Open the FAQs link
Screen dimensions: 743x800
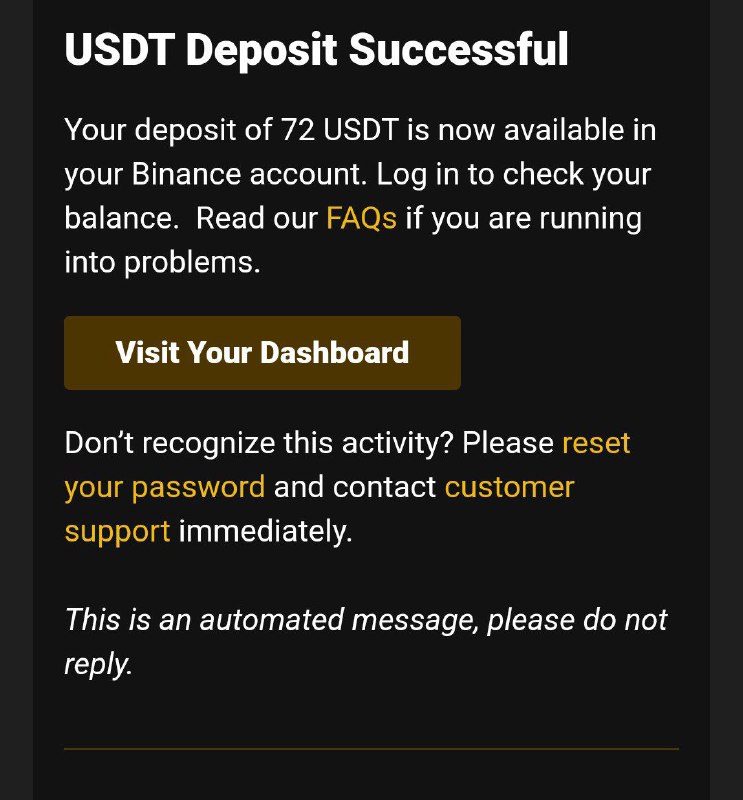pos(361,218)
